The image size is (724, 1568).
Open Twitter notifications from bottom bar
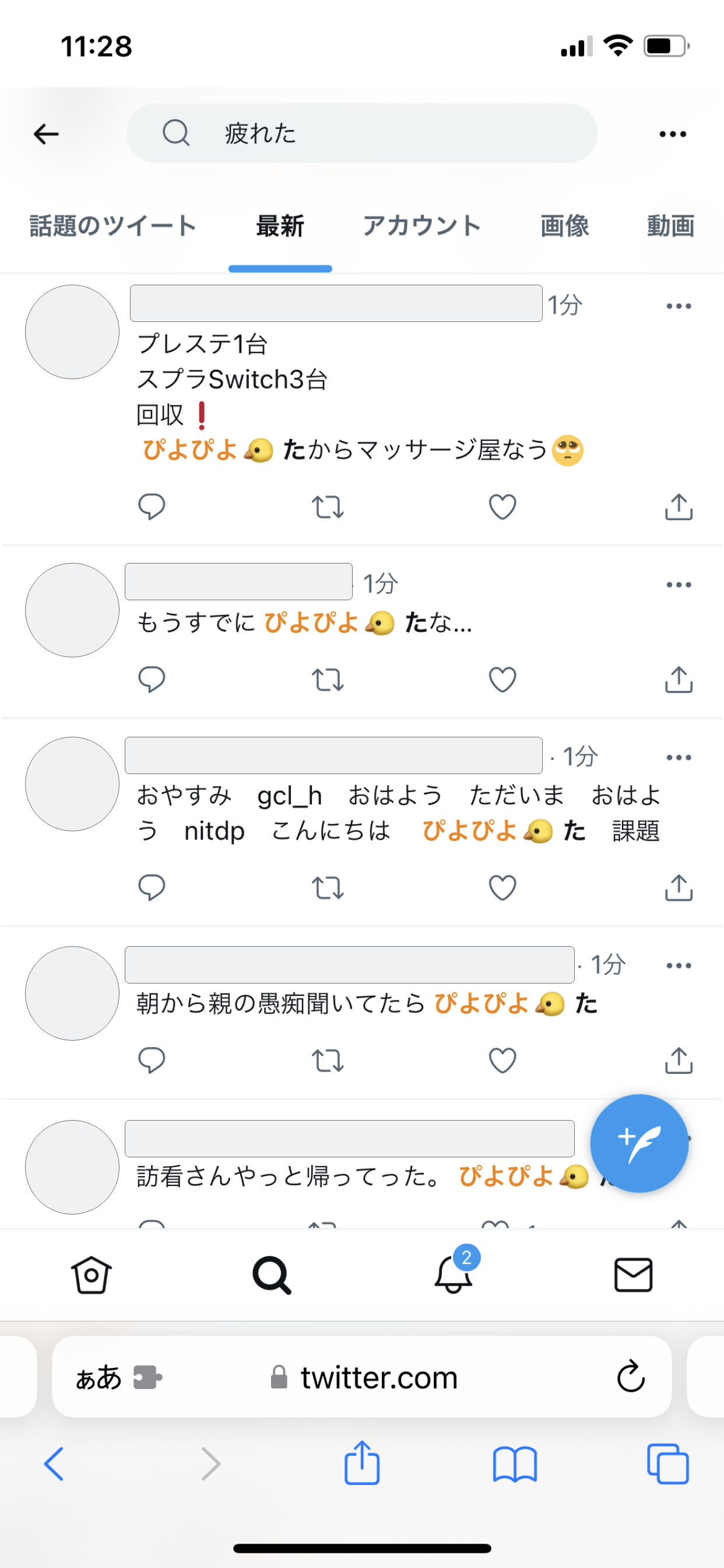click(453, 1275)
